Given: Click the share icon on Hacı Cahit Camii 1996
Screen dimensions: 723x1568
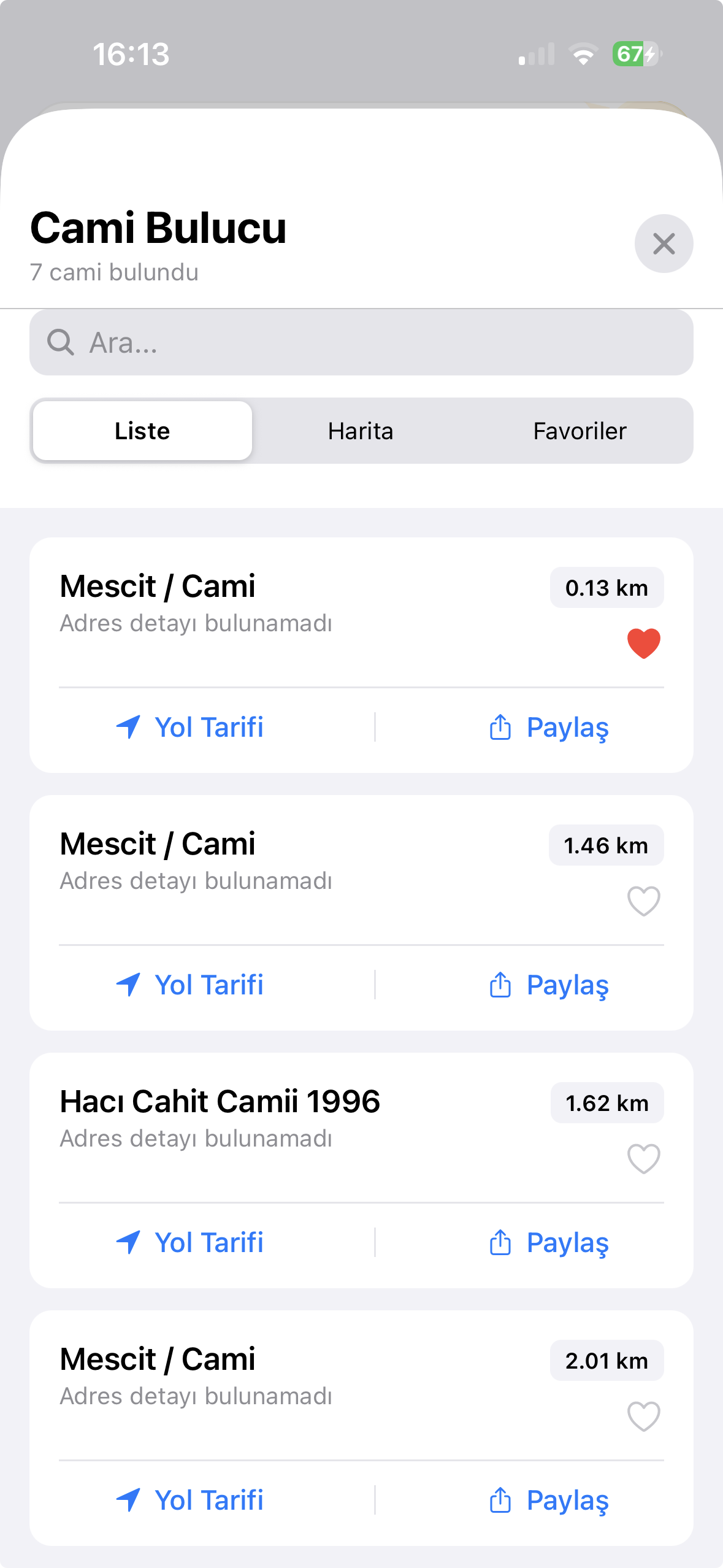Looking at the screenshot, I should (502, 1243).
